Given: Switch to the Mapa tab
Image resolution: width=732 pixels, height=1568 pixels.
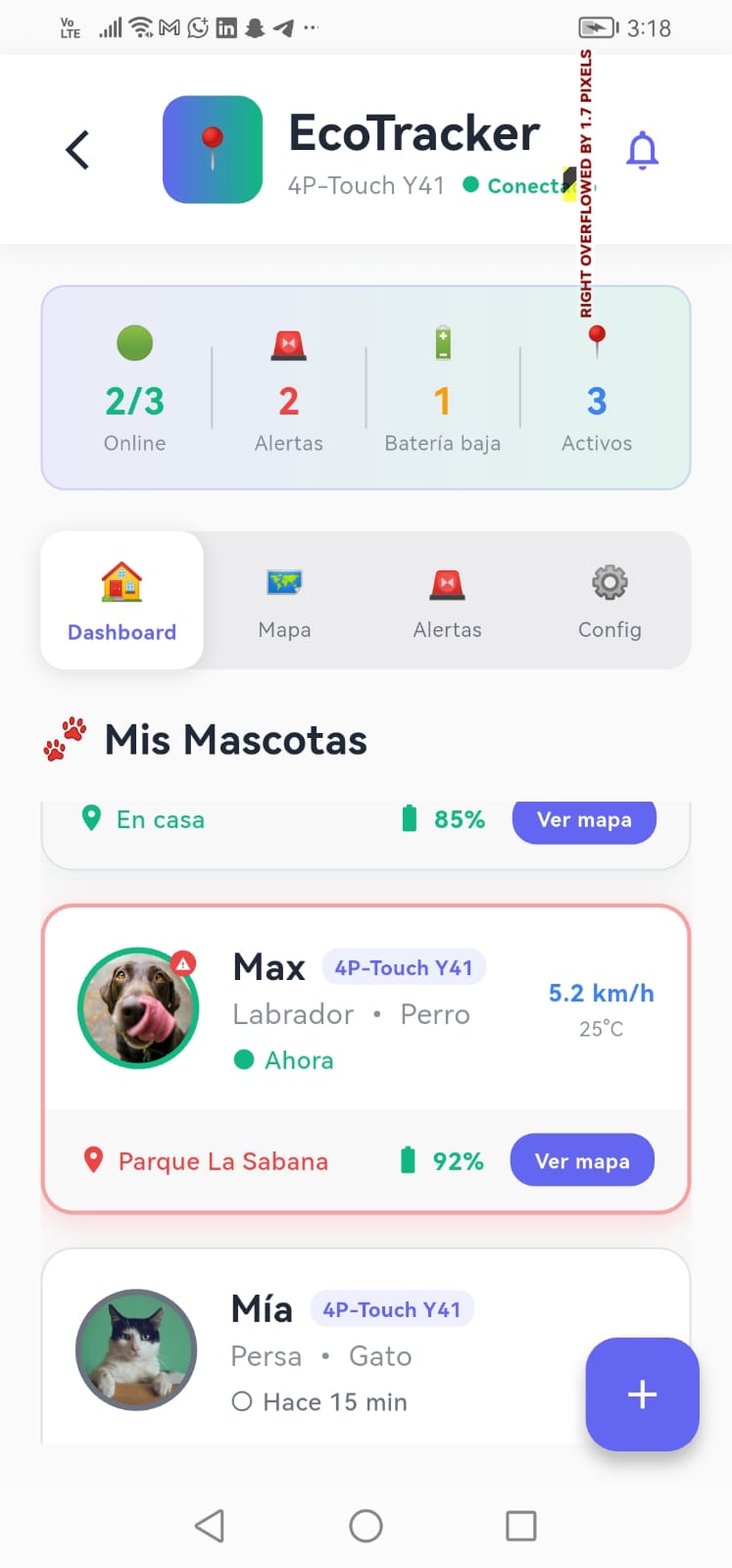Looking at the screenshot, I should 284,601.
